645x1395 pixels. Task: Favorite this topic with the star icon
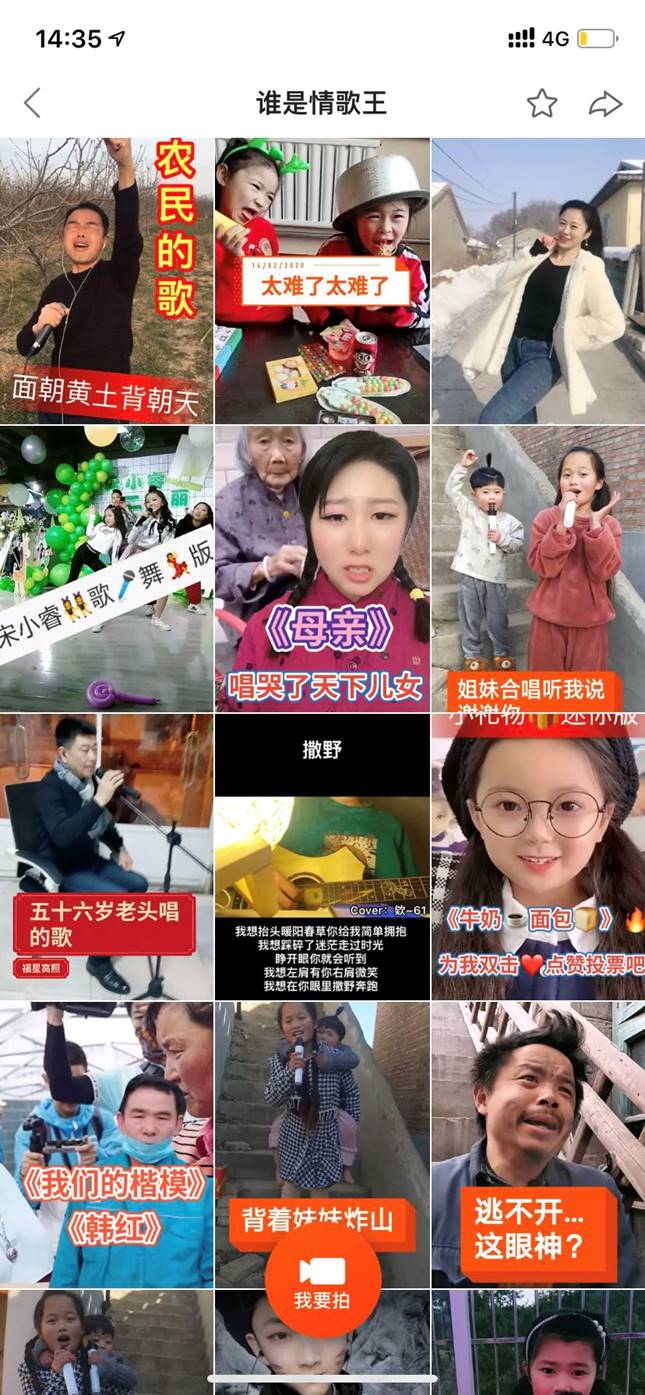(542, 103)
